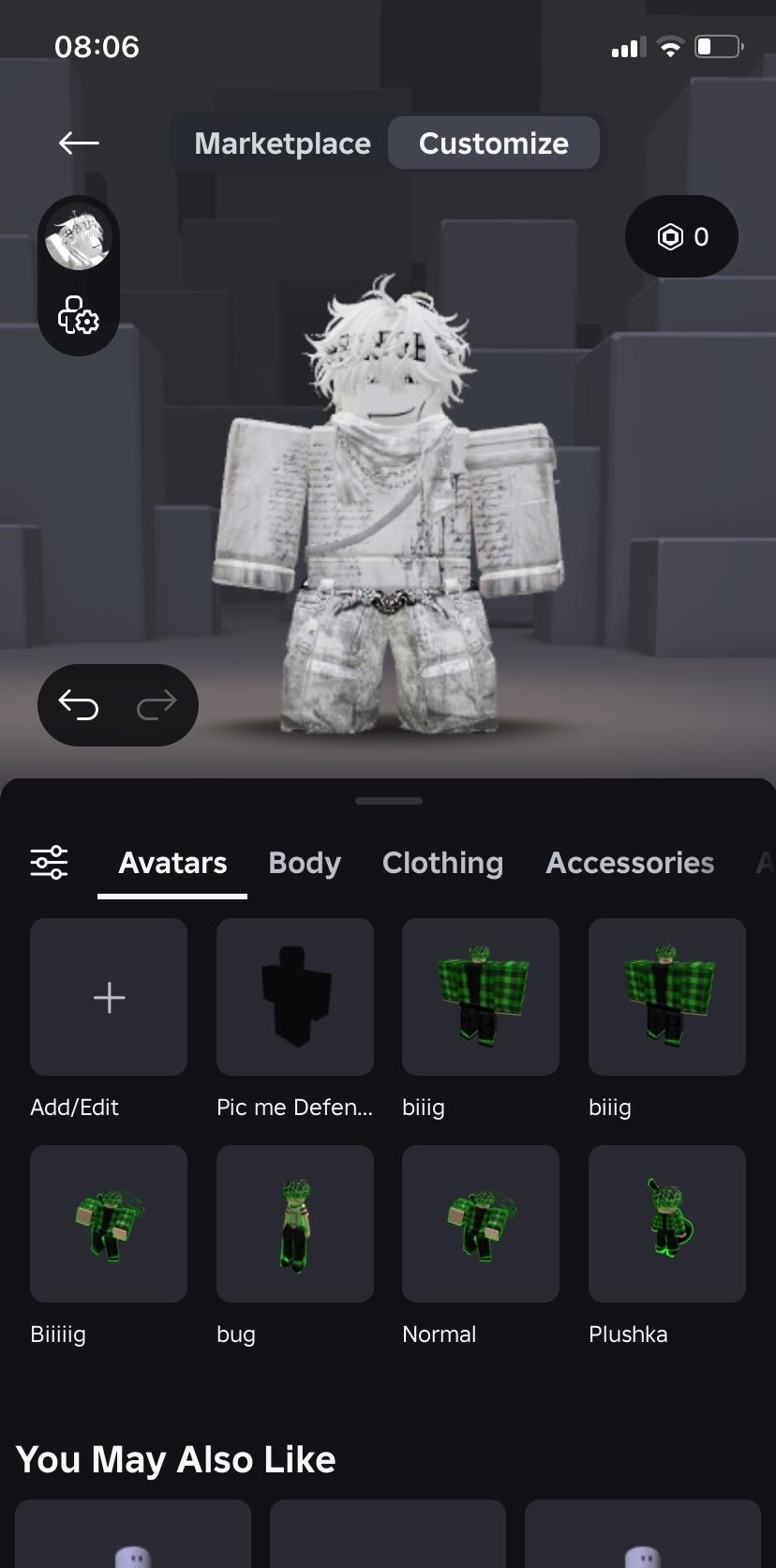
Task: Select the Customize tab
Action: point(493,143)
